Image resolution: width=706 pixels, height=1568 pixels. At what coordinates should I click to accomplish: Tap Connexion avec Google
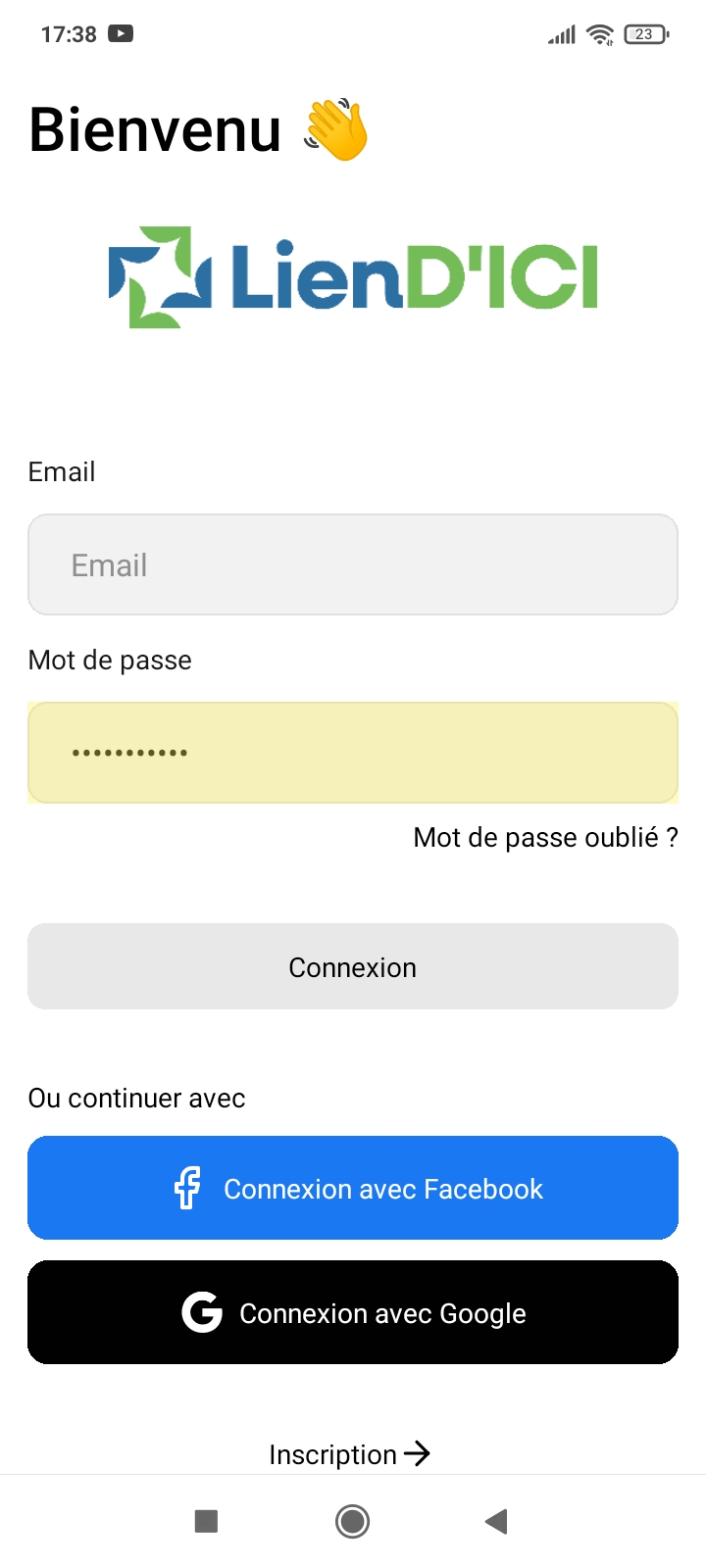tap(353, 1312)
